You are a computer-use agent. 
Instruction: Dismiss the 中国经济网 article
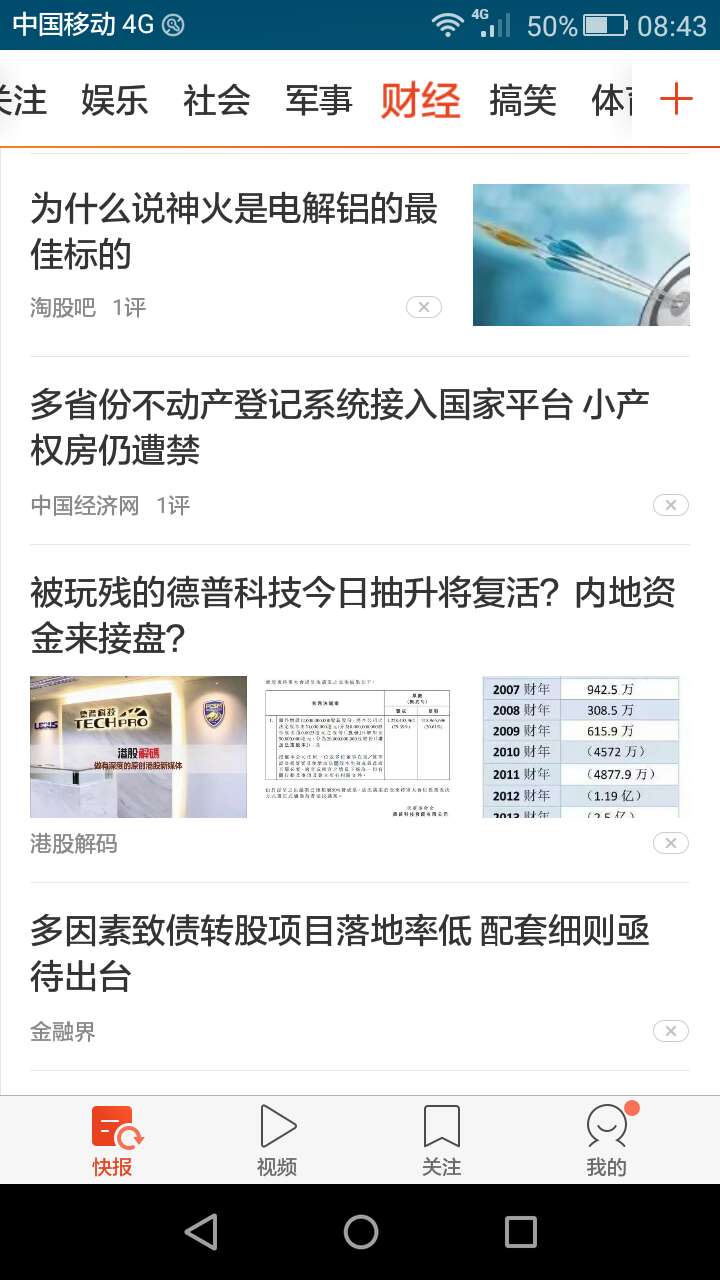pyautogui.click(x=671, y=505)
